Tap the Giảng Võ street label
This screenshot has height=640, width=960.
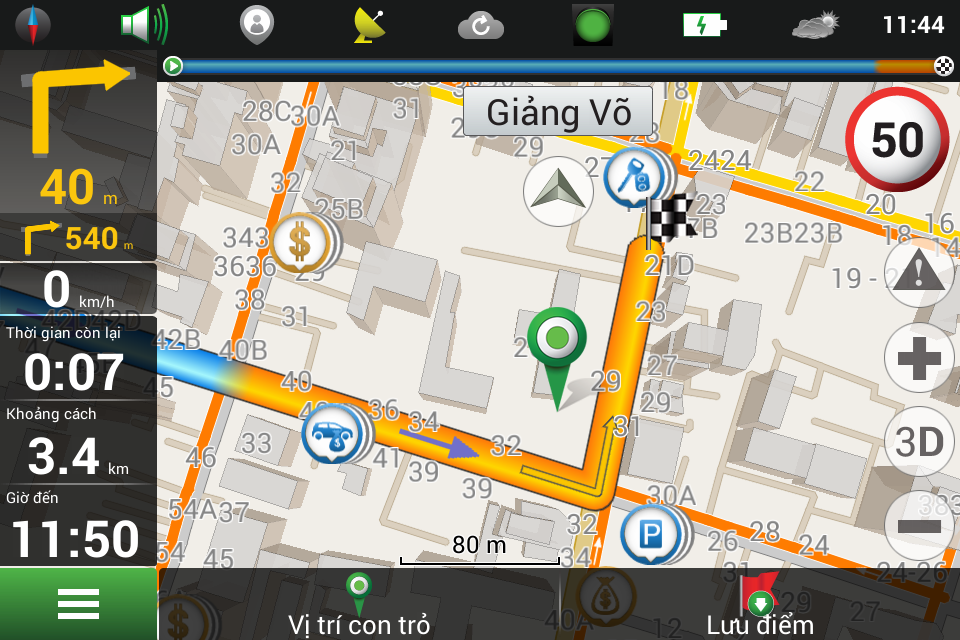[557, 112]
